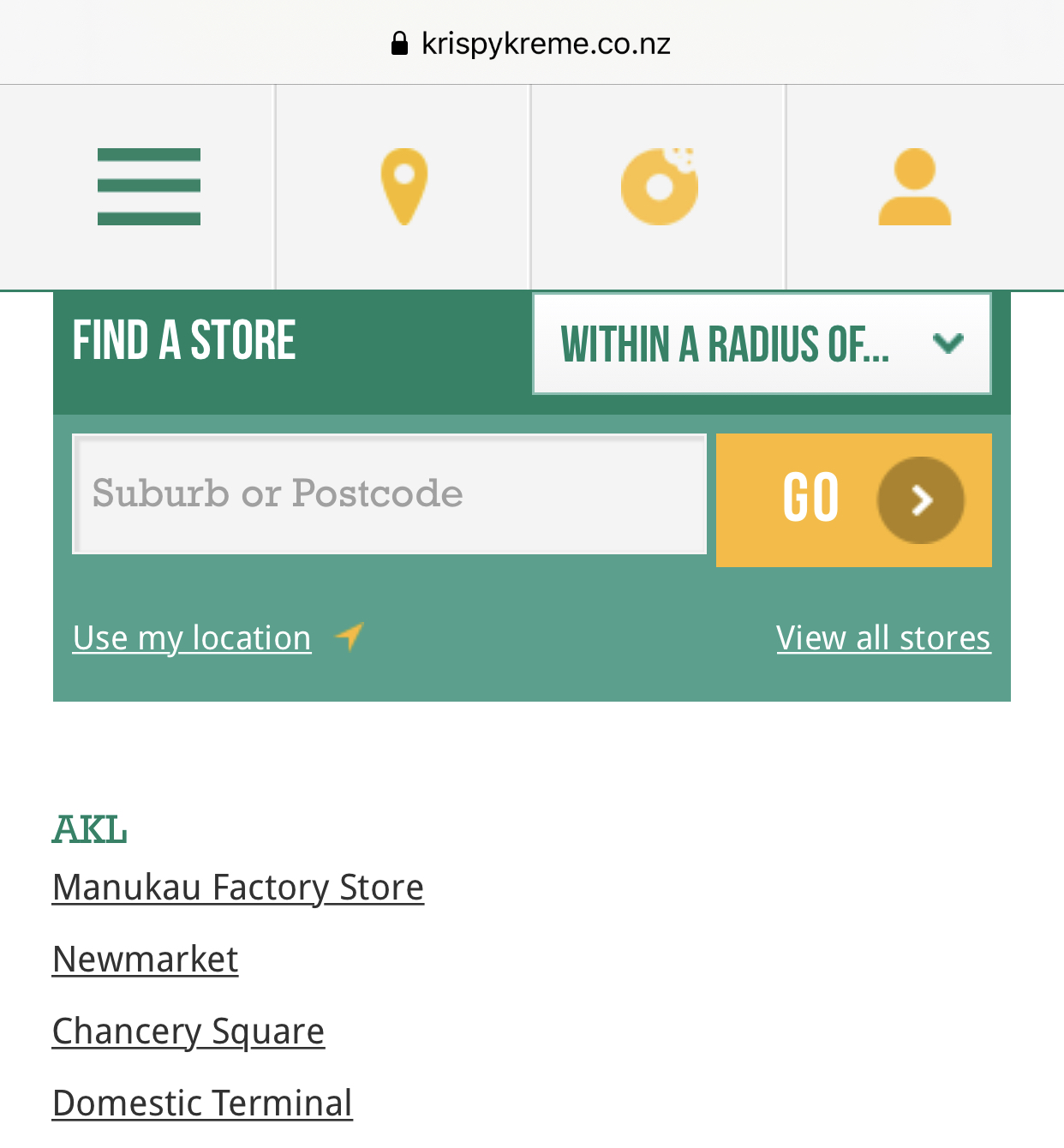This screenshot has height=1148, width=1064.
Task: Tap the browser address bar
Action: coord(531,43)
